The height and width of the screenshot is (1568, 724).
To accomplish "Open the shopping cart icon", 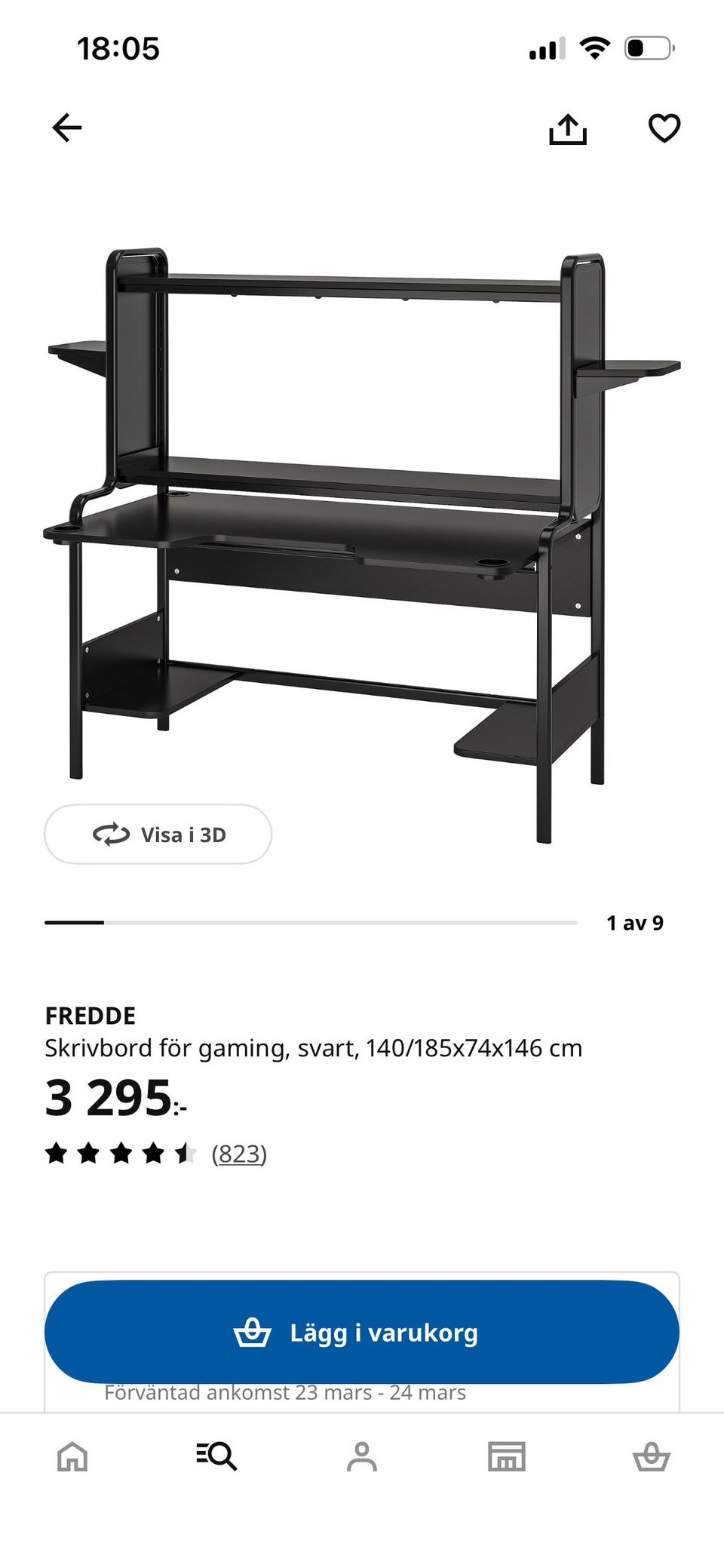I will pos(652,1458).
